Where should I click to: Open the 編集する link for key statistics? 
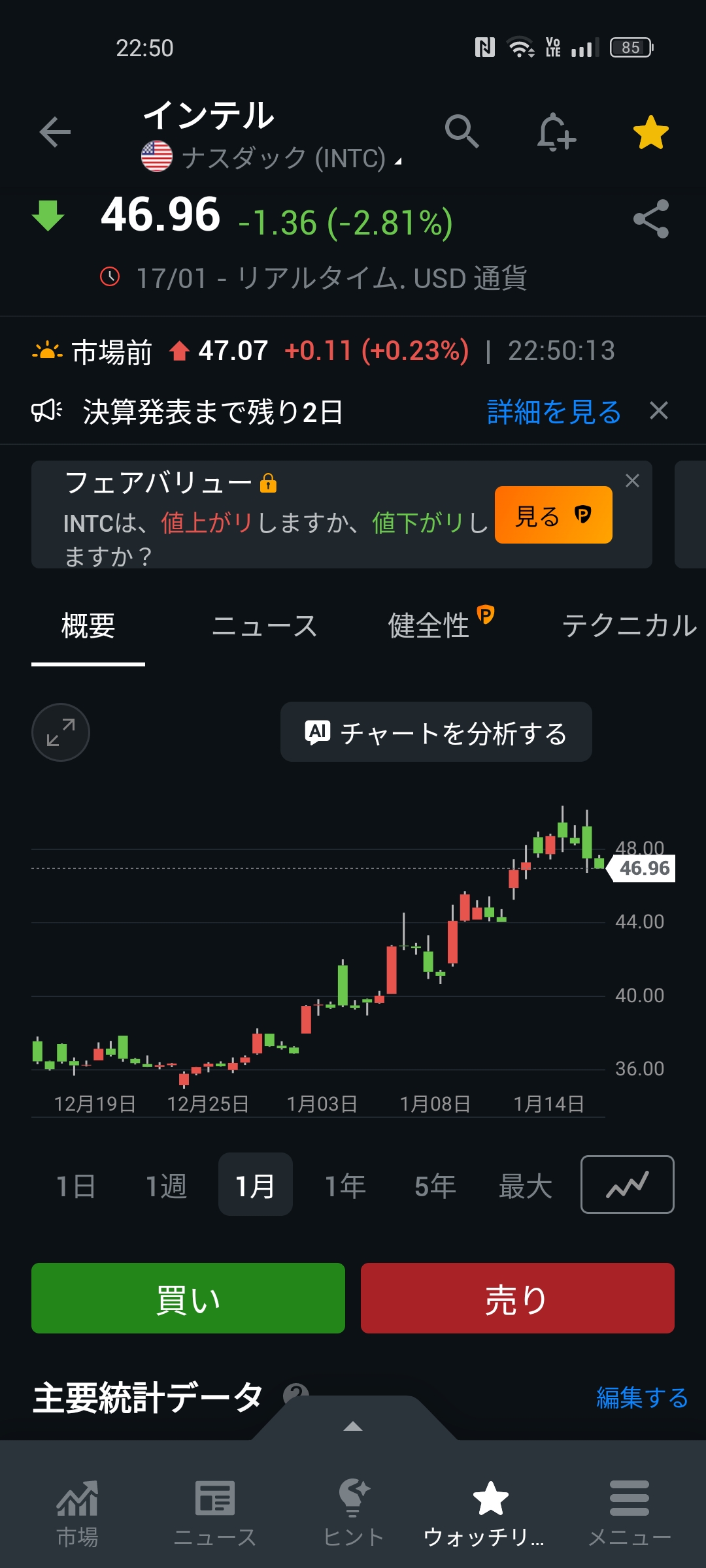[x=642, y=1397]
